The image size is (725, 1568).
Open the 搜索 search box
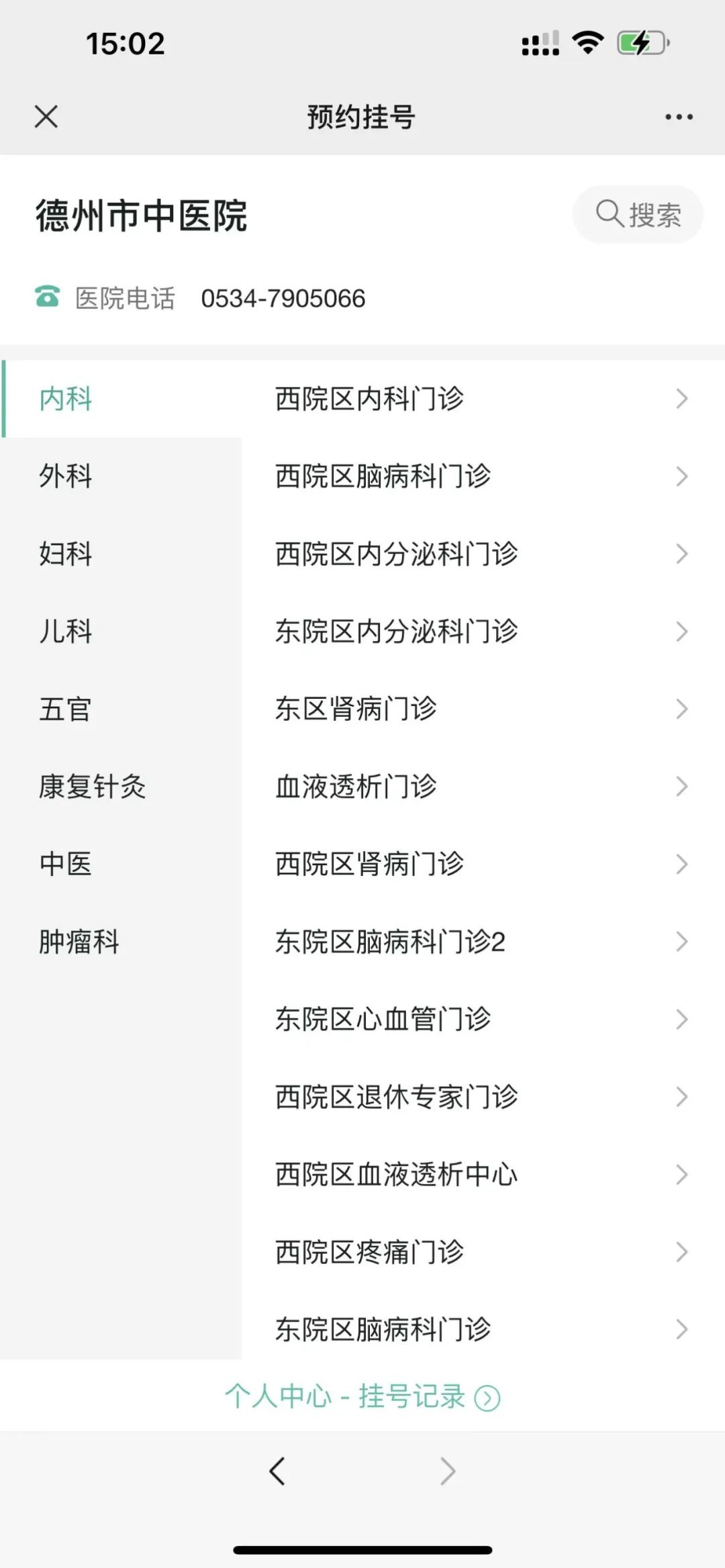coord(638,214)
